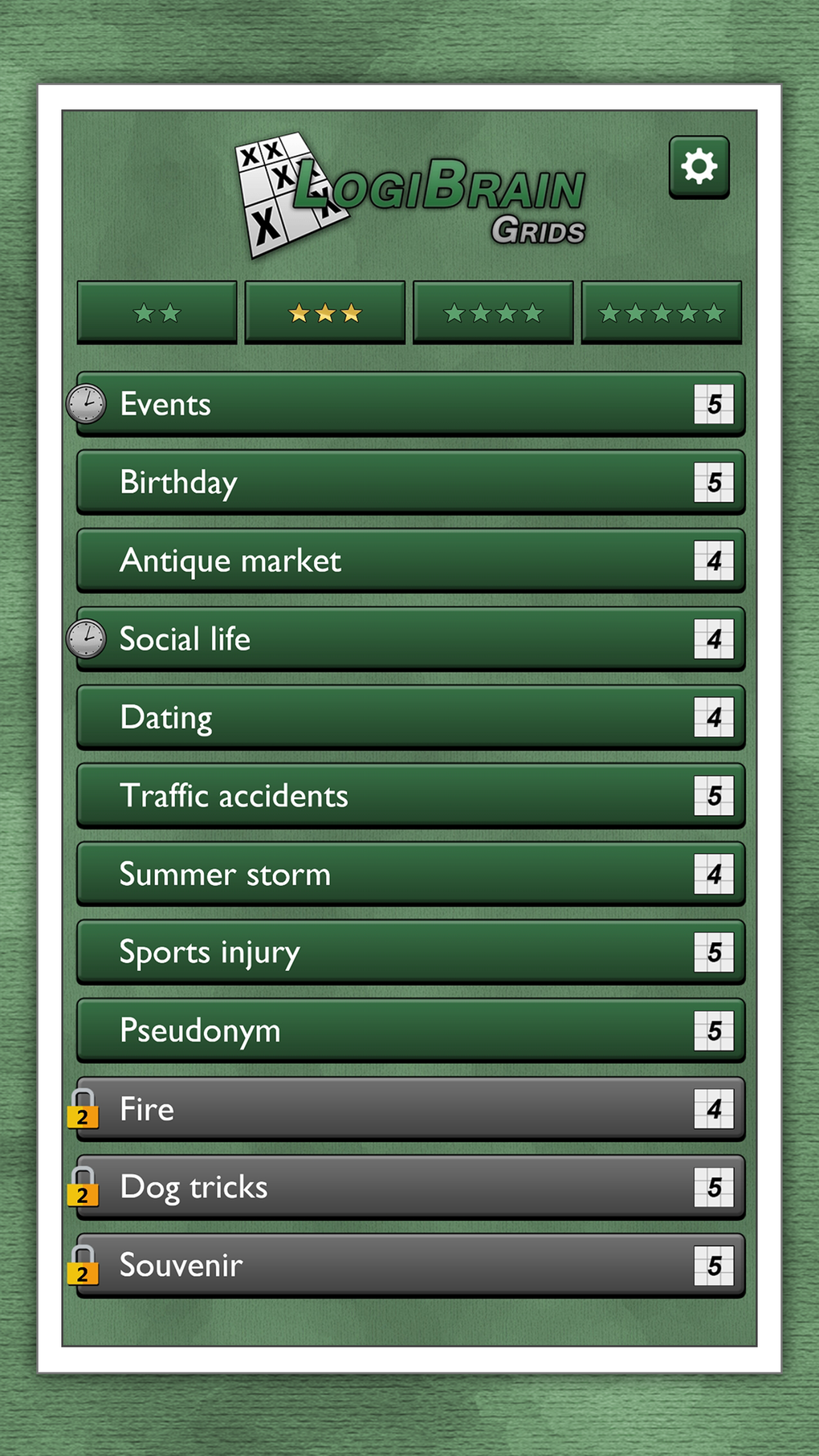Image resolution: width=819 pixels, height=1456 pixels.
Task: Select the two-star difficulty tab
Action: [156, 312]
